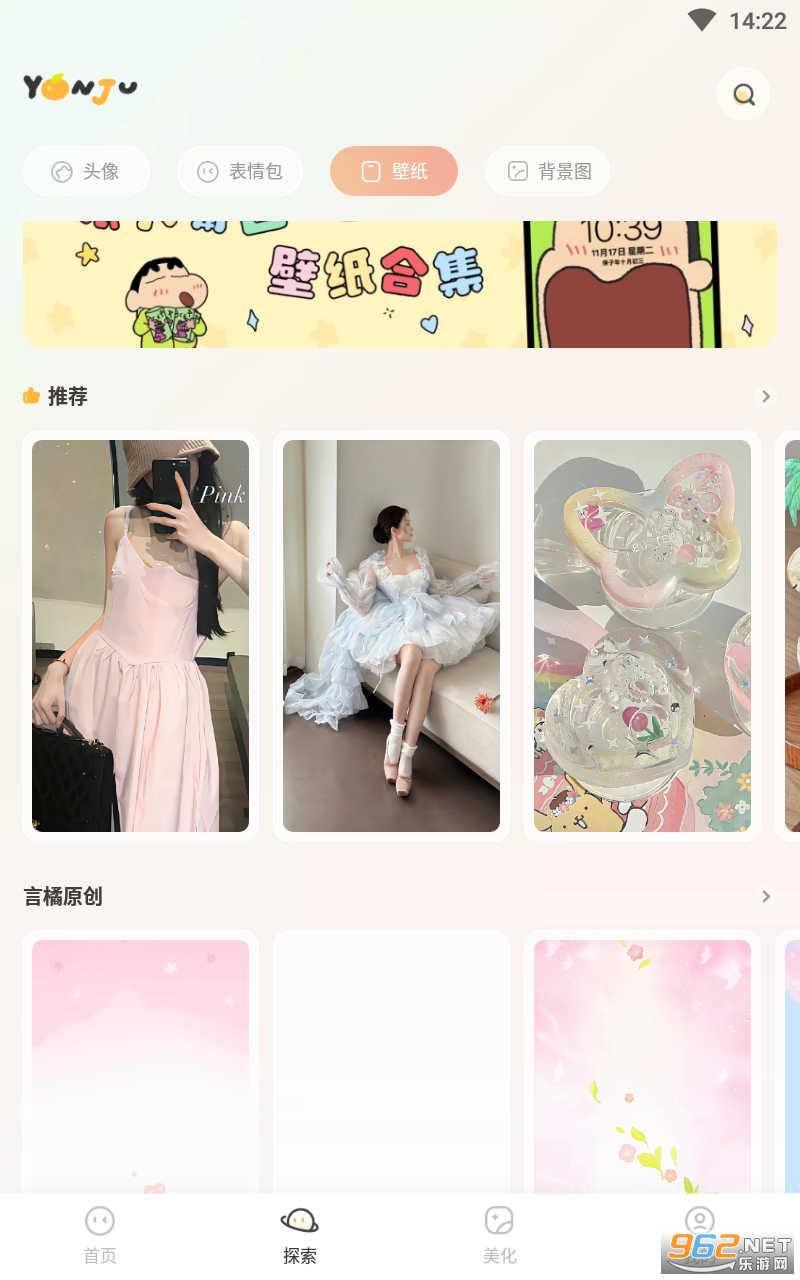Expand the 推荐 section arrow
The image size is (800, 1280).
pos(766,396)
